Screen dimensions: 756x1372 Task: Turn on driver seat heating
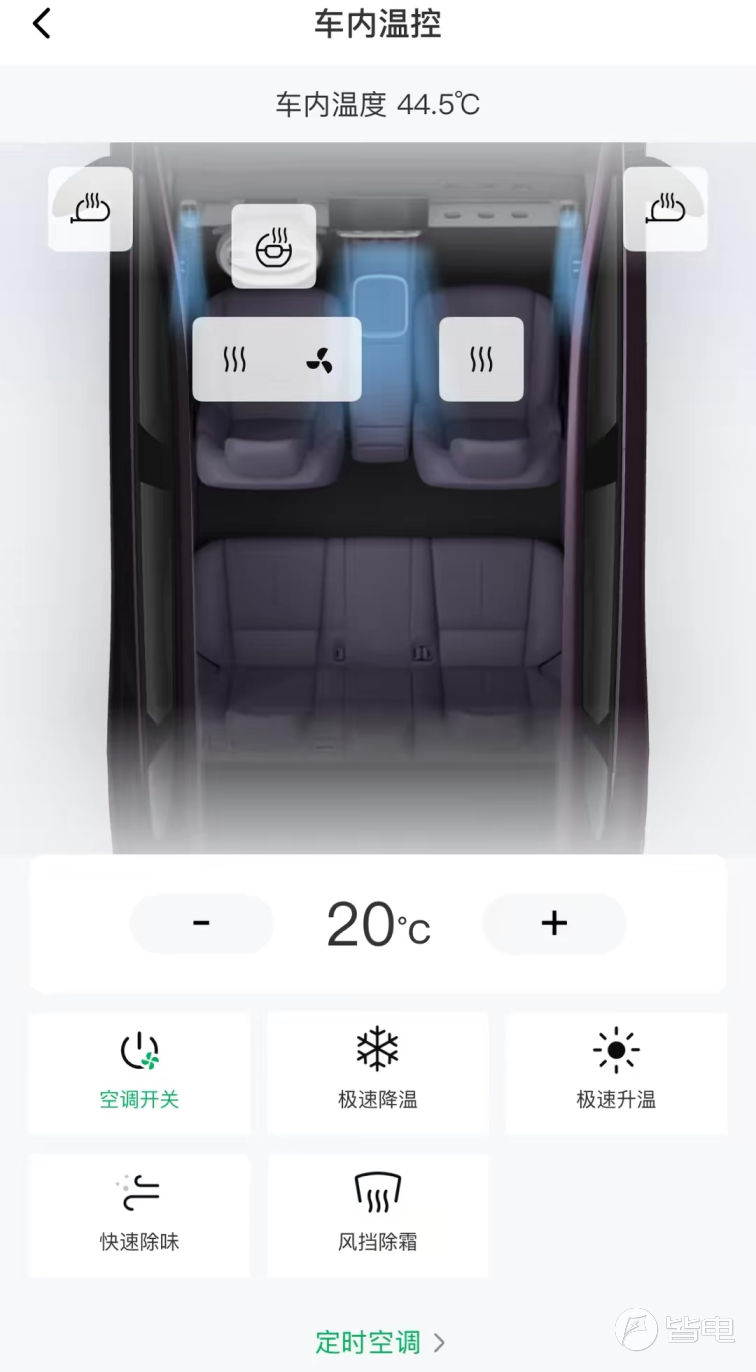tap(235, 359)
